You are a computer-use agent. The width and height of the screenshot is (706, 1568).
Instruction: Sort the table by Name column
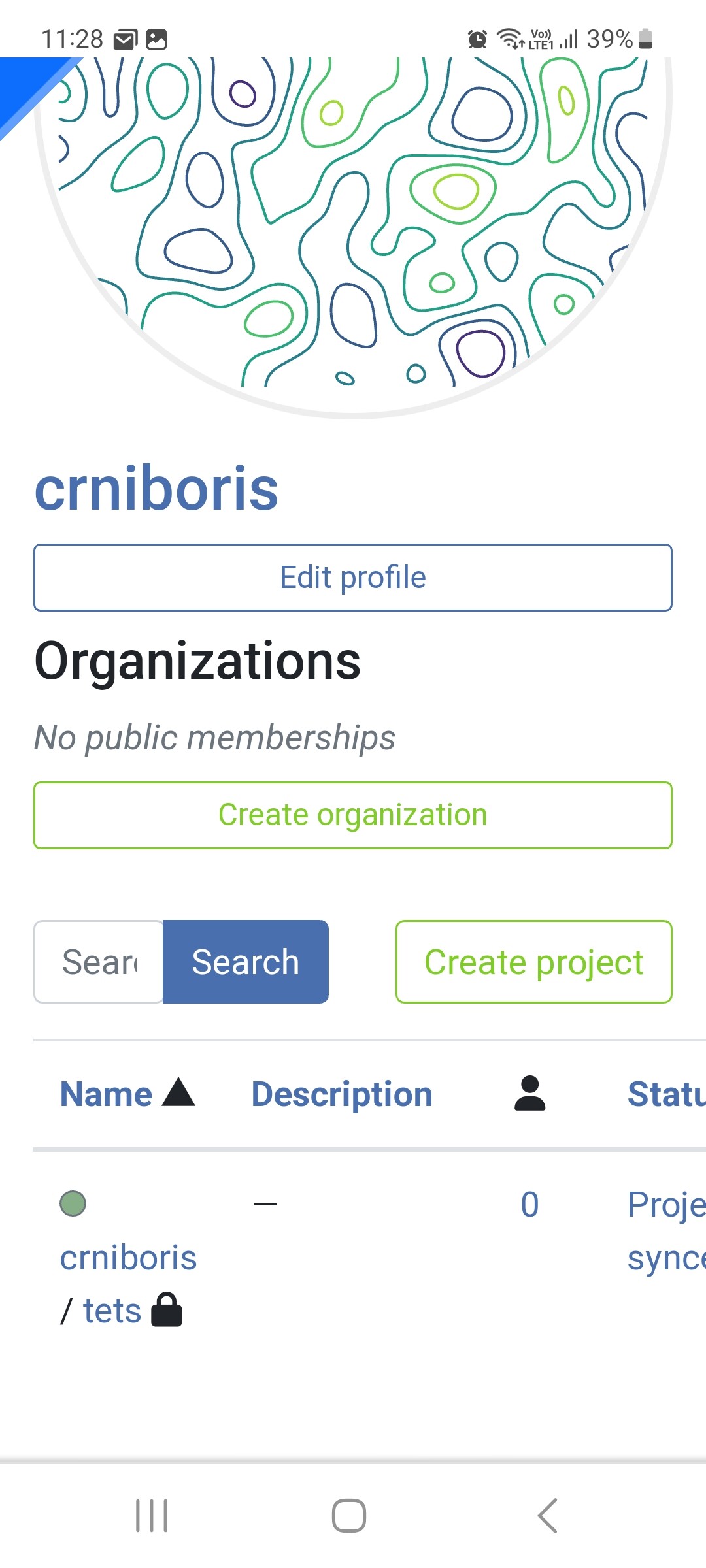click(x=106, y=1094)
